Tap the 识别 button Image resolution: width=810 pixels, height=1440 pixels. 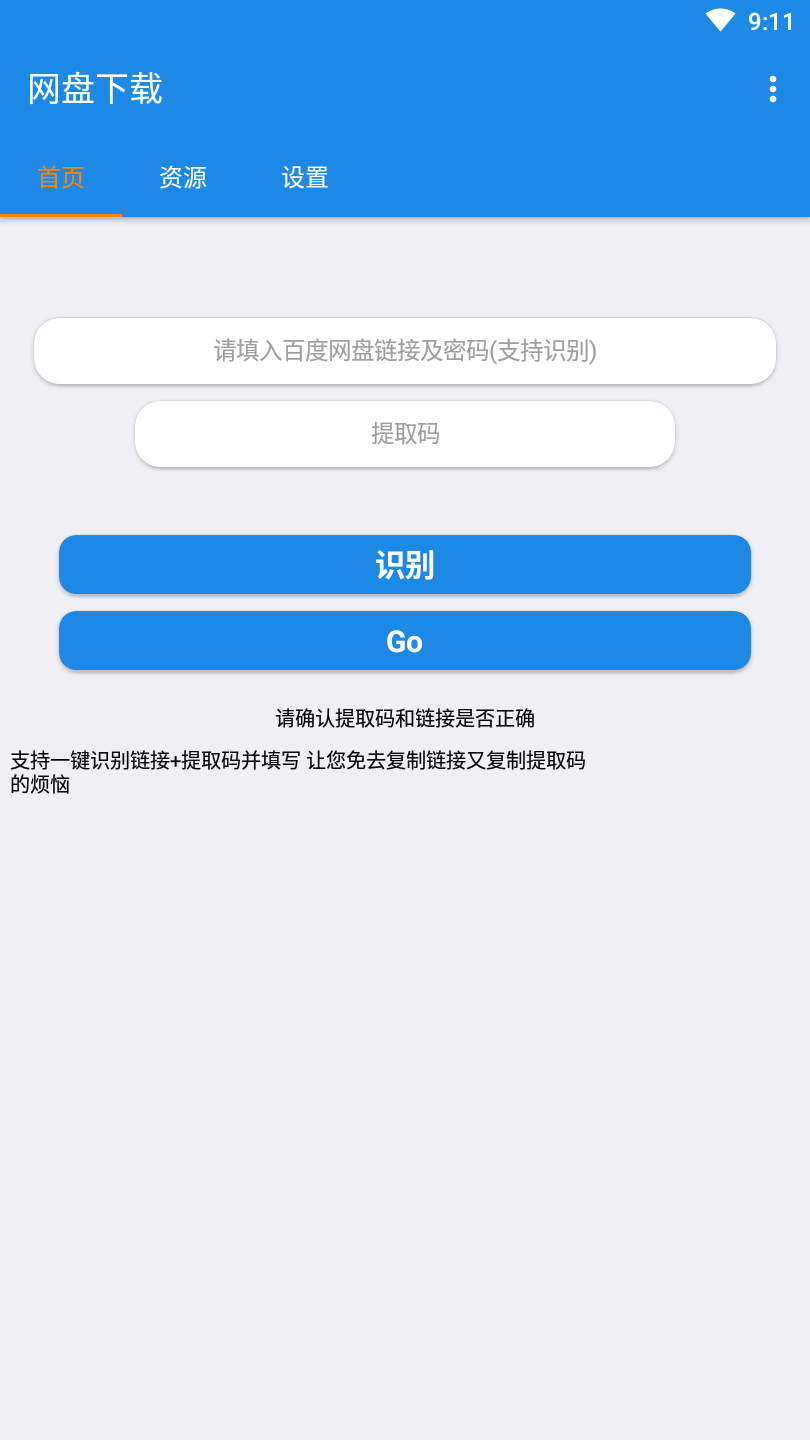click(x=405, y=565)
